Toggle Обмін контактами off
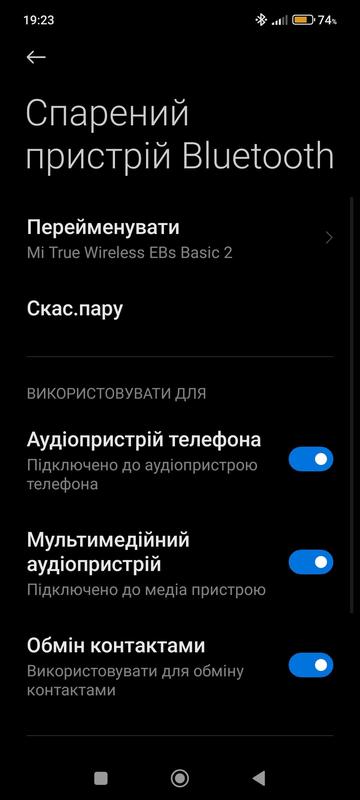The height and width of the screenshot is (800, 360). pyautogui.click(x=311, y=665)
